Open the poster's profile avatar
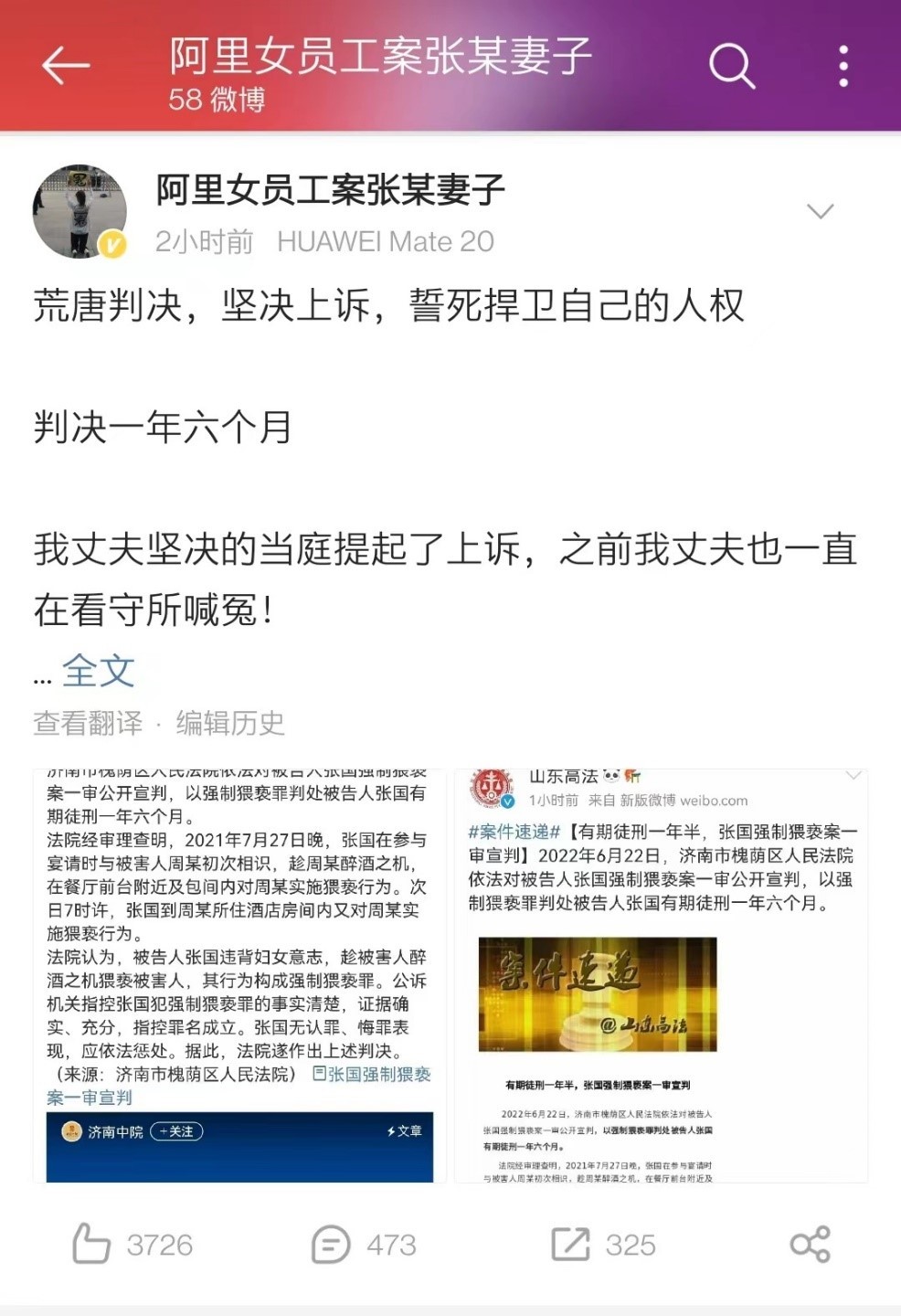 coord(79,212)
